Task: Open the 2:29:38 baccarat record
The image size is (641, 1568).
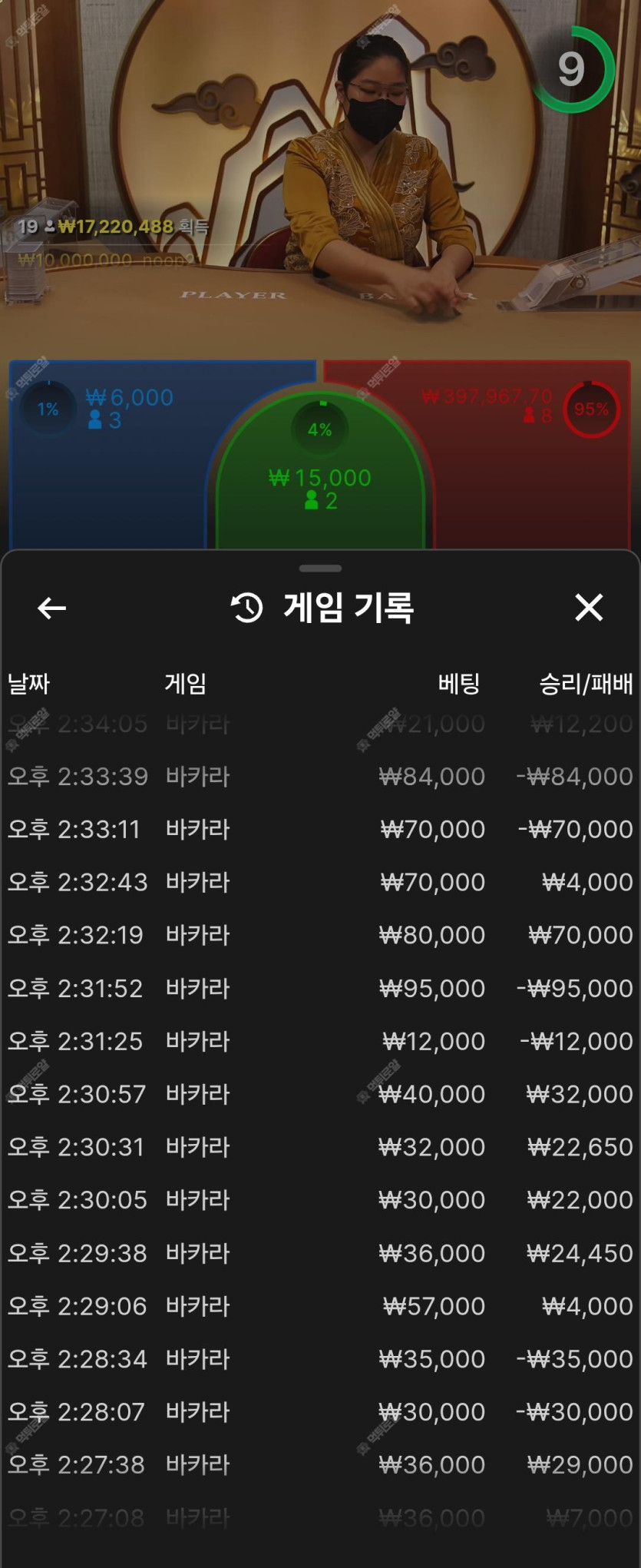Action: point(320,1253)
